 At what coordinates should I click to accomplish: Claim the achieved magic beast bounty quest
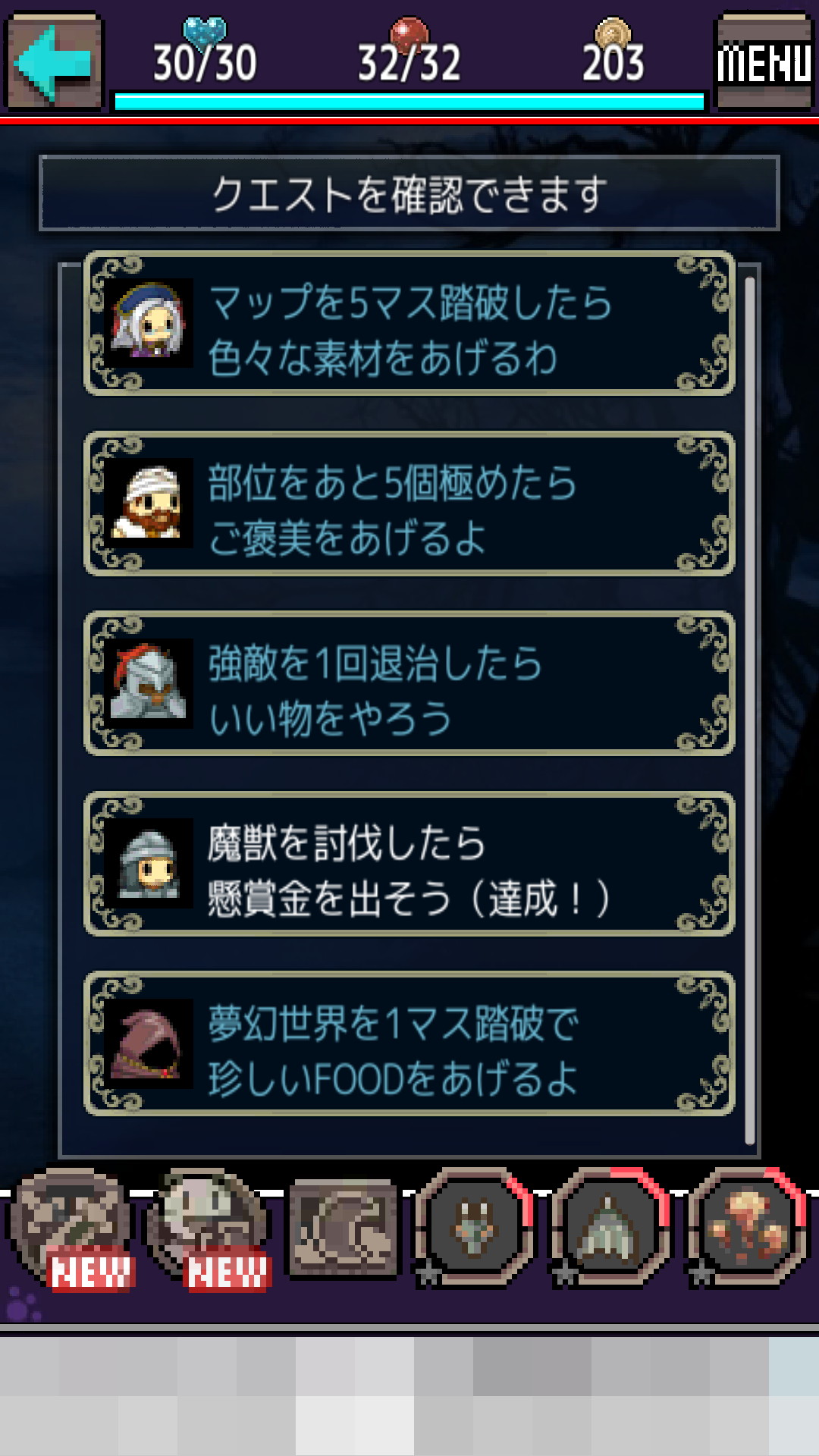point(409,864)
